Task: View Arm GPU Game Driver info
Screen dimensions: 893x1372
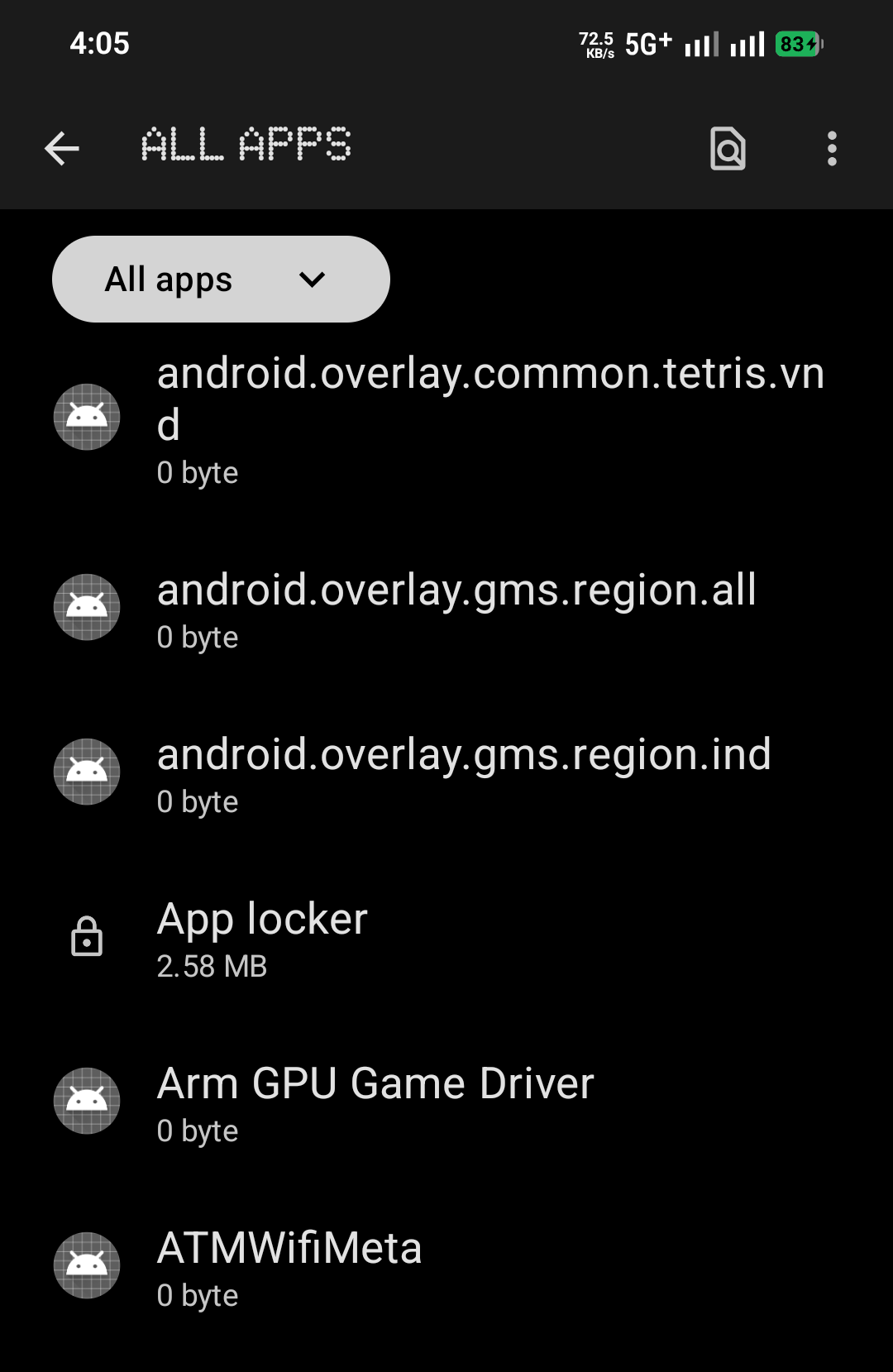Action: [x=446, y=1102]
